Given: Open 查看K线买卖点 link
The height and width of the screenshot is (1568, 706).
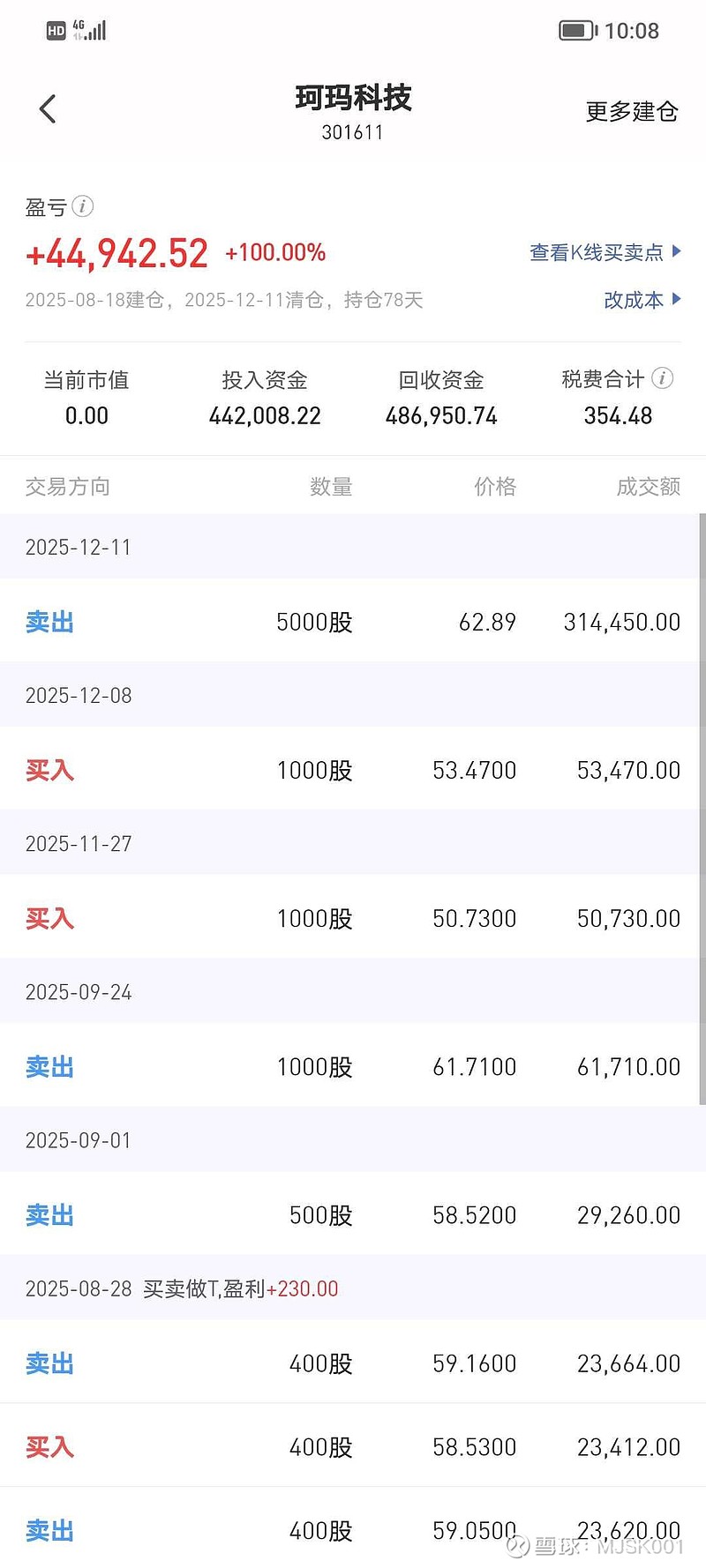Looking at the screenshot, I should [x=605, y=253].
